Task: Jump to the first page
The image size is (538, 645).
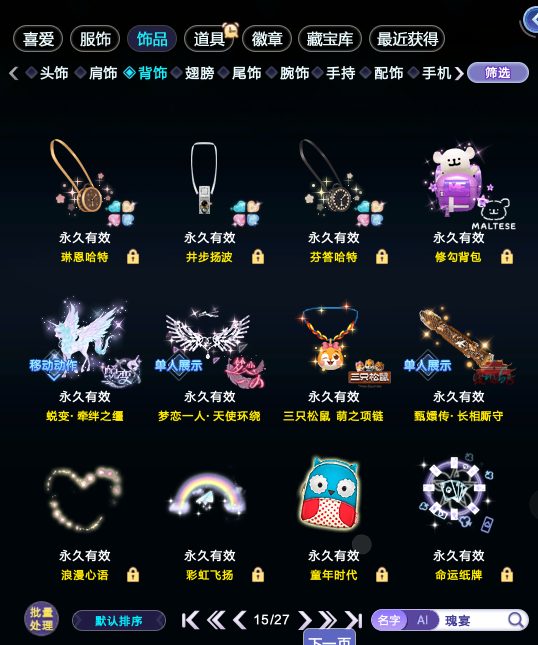Action: (190, 620)
